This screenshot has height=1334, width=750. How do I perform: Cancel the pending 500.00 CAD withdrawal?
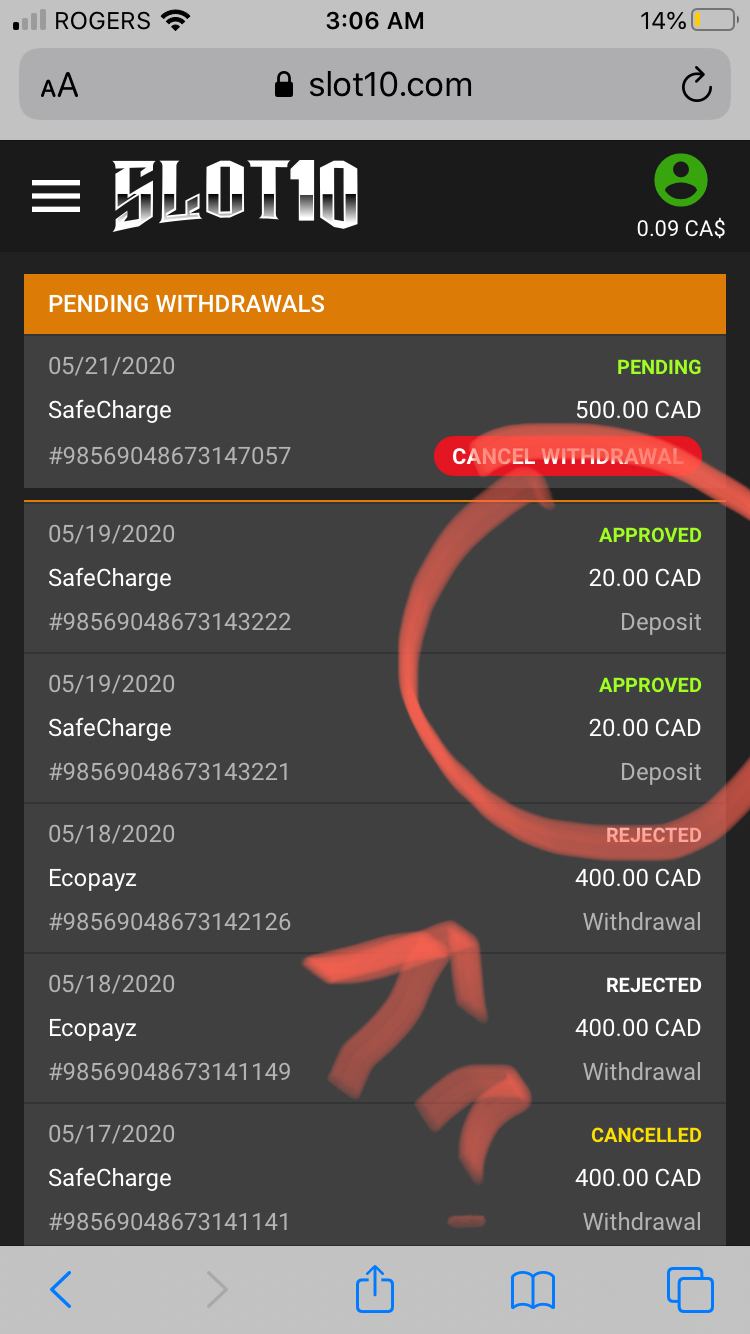click(567, 456)
